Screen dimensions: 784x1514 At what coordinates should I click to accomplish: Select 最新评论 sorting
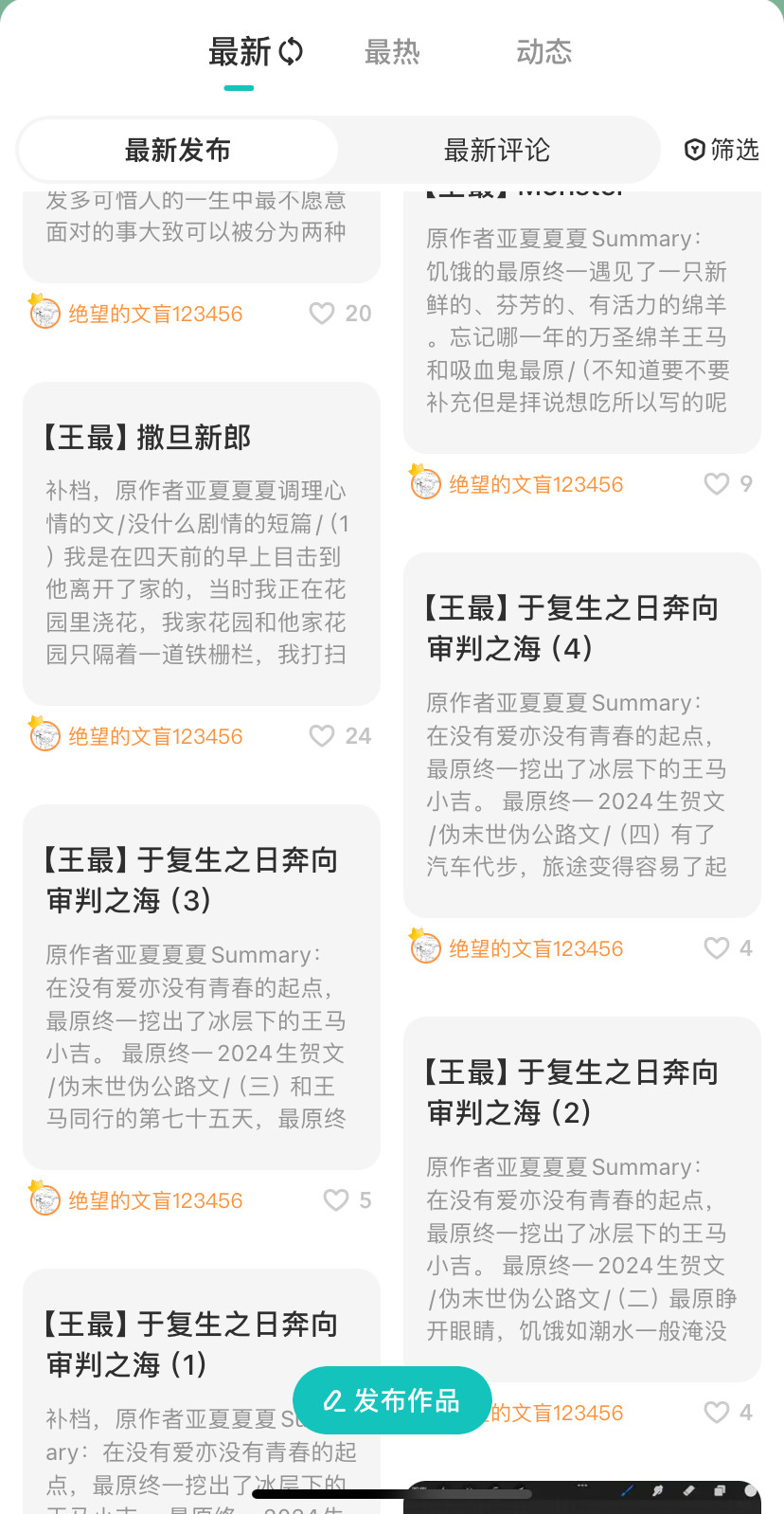(x=496, y=150)
